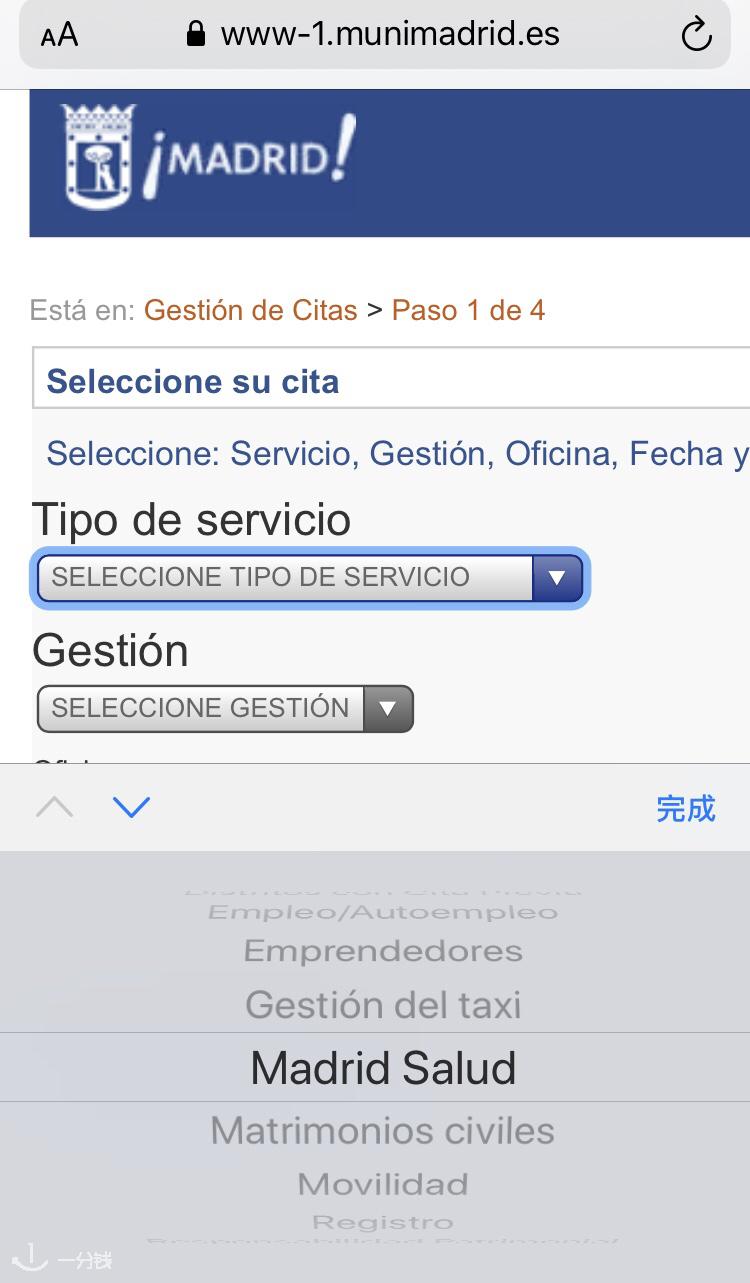
Task: Jump to next field with down arrow
Action: (x=131, y=807)
